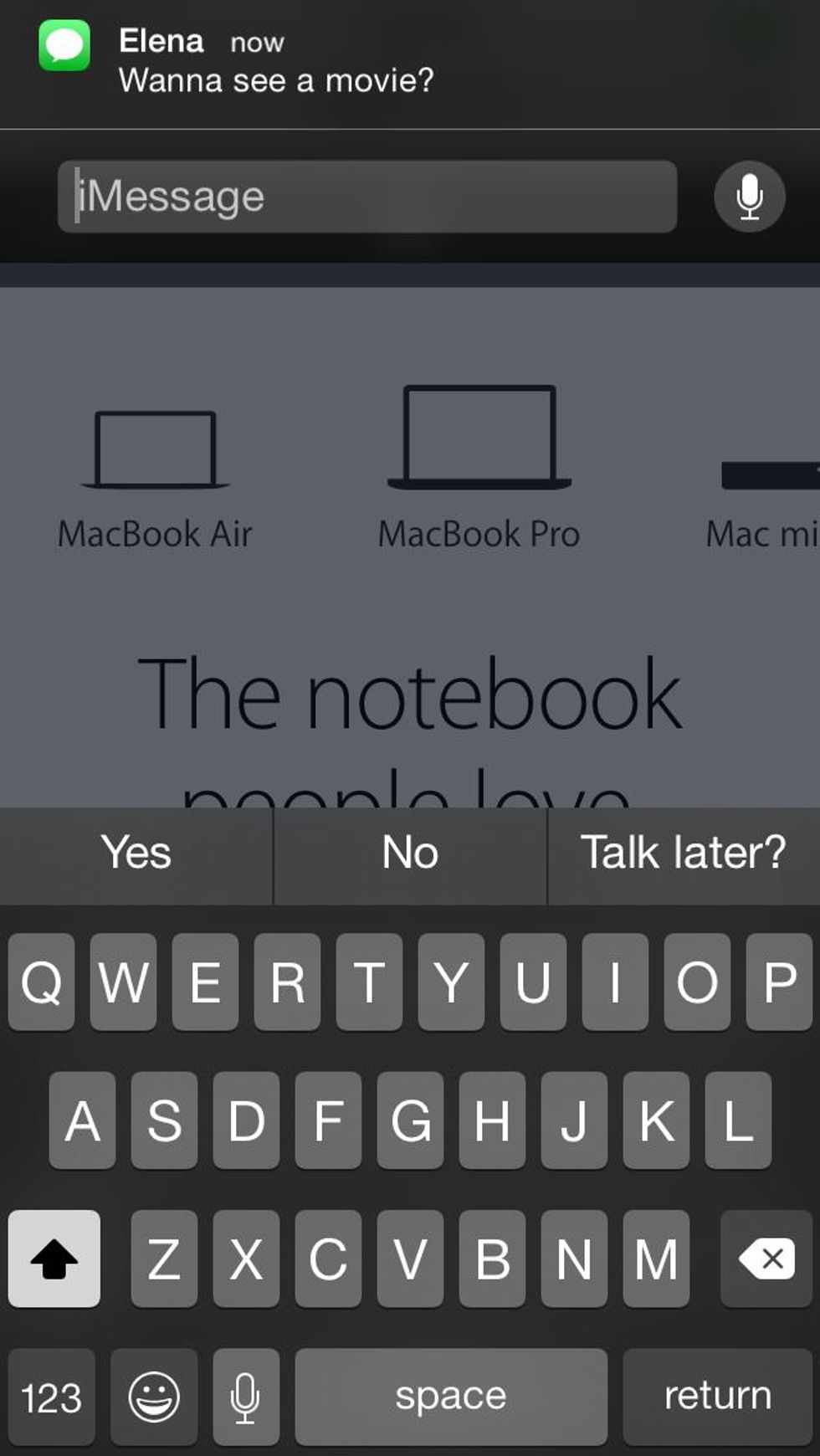Tap the return key
This screenshot has height=1456, width=820.
coord(717,1397)
